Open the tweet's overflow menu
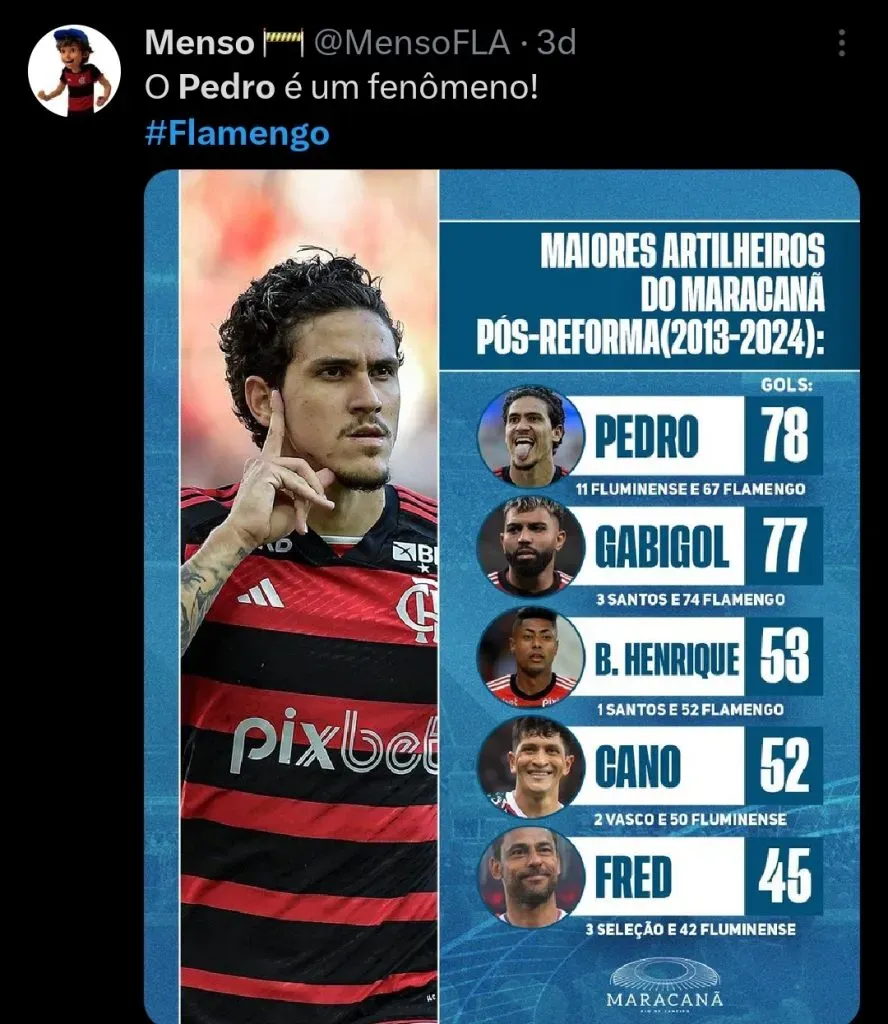 click(842, 43)
